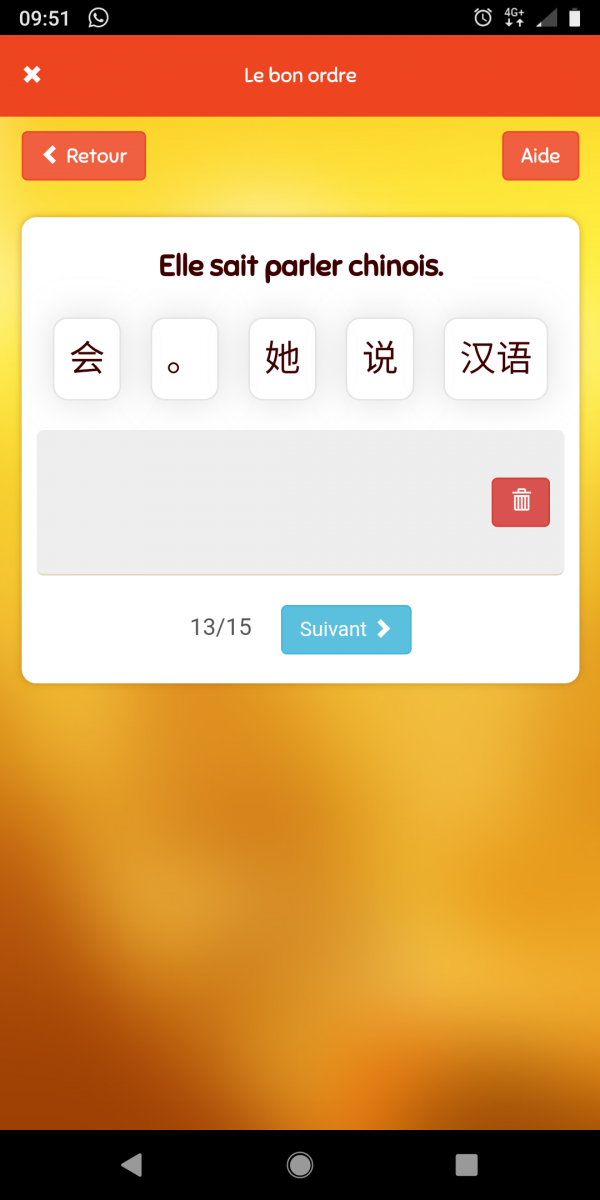
Task: Pick the 说 character tile
Action: click(x=380, y=359)
